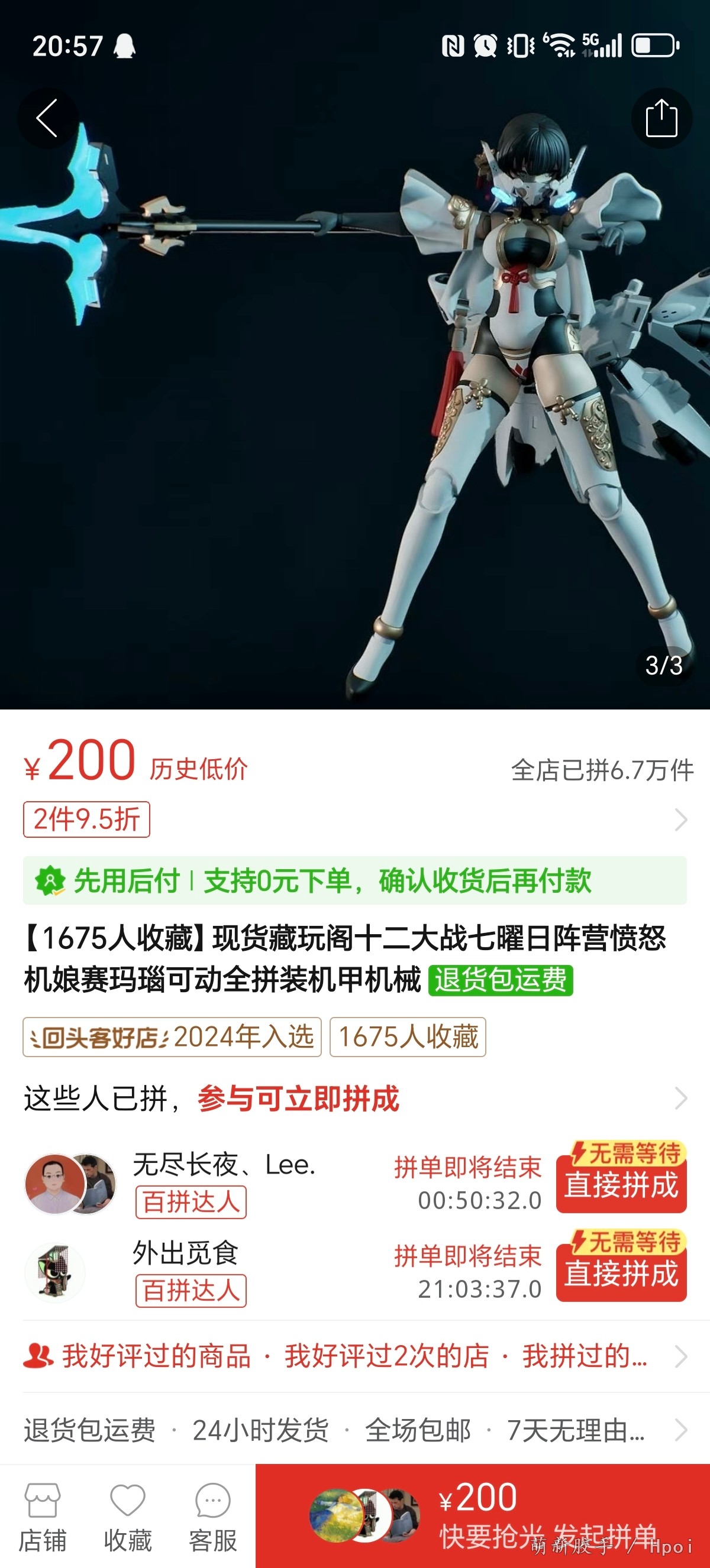Open the 回头客好店 2024年入选 badge
710x1568 pixels.
pyautogui.click(x=172, y=1036)
